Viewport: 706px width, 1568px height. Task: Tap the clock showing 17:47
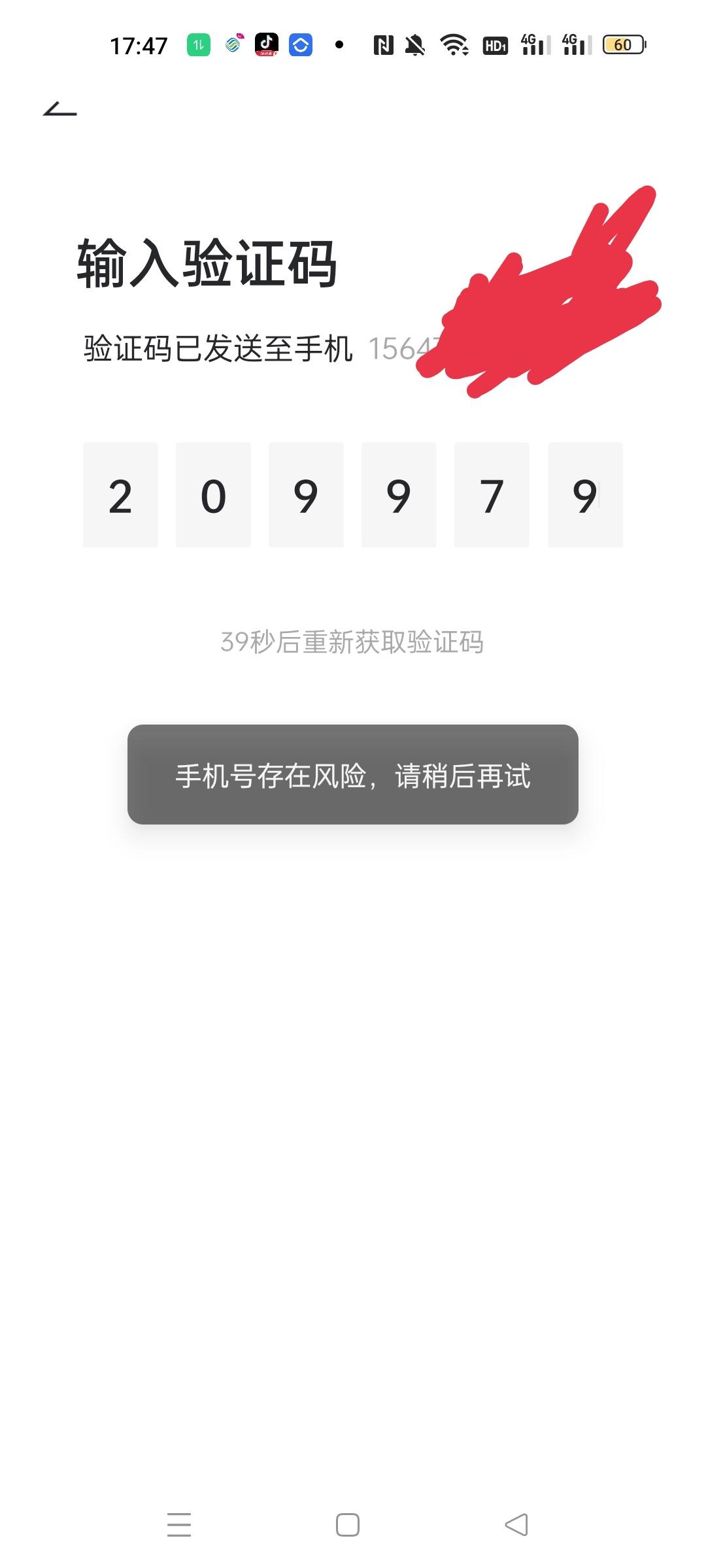139,44
